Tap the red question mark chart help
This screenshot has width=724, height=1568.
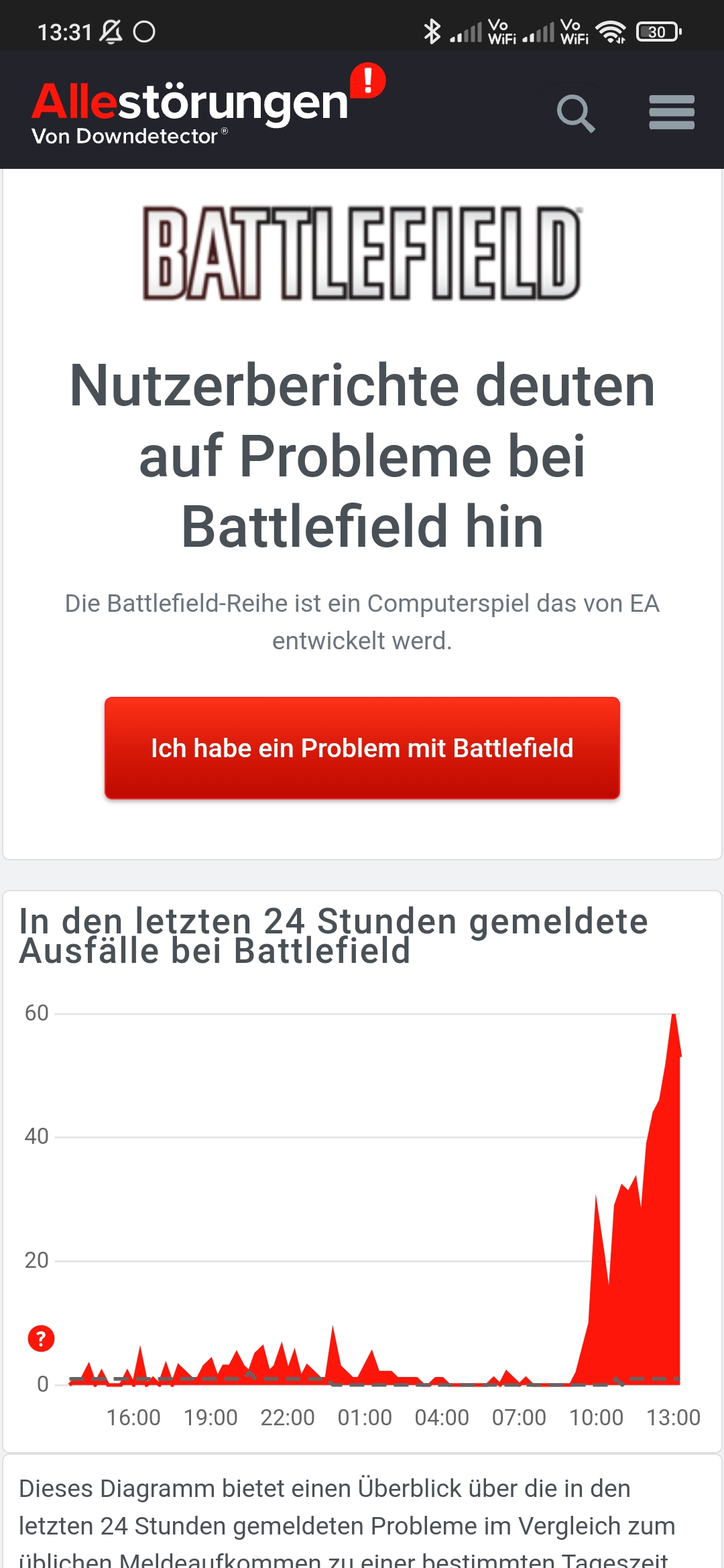(x=41, y=1338)
